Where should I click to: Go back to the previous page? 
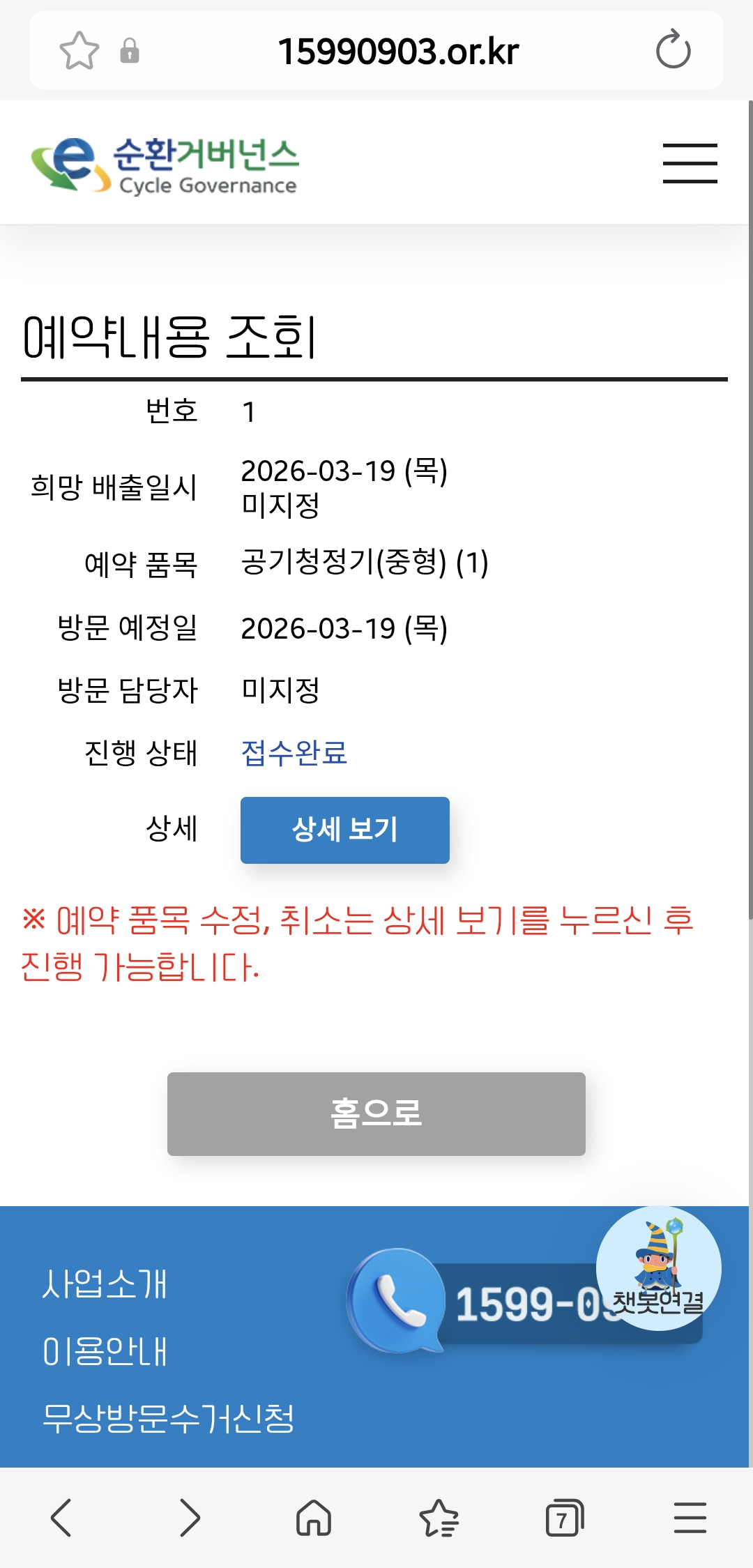coord(61,1518)
